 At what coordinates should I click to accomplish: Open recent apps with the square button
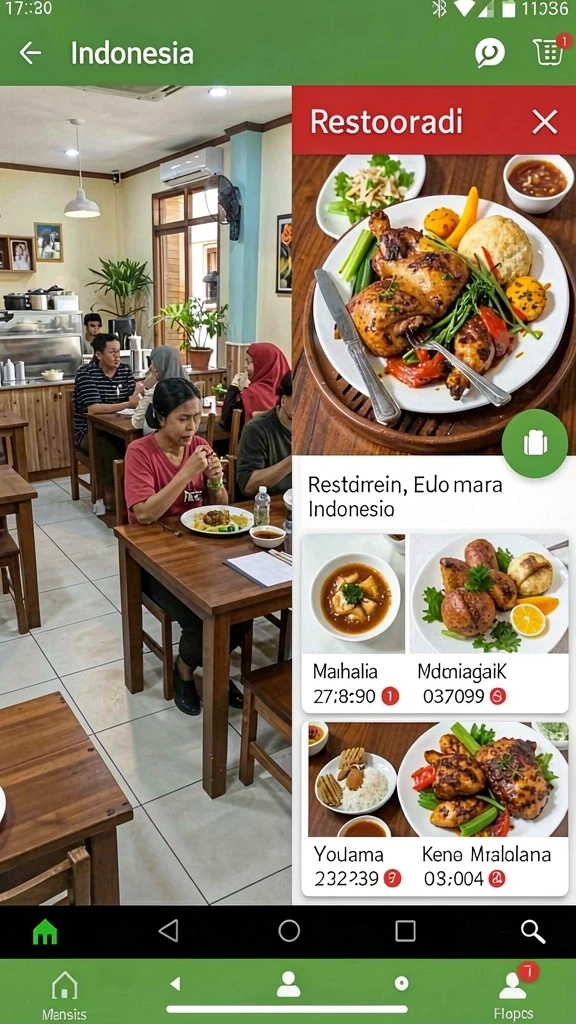[405, 931]
